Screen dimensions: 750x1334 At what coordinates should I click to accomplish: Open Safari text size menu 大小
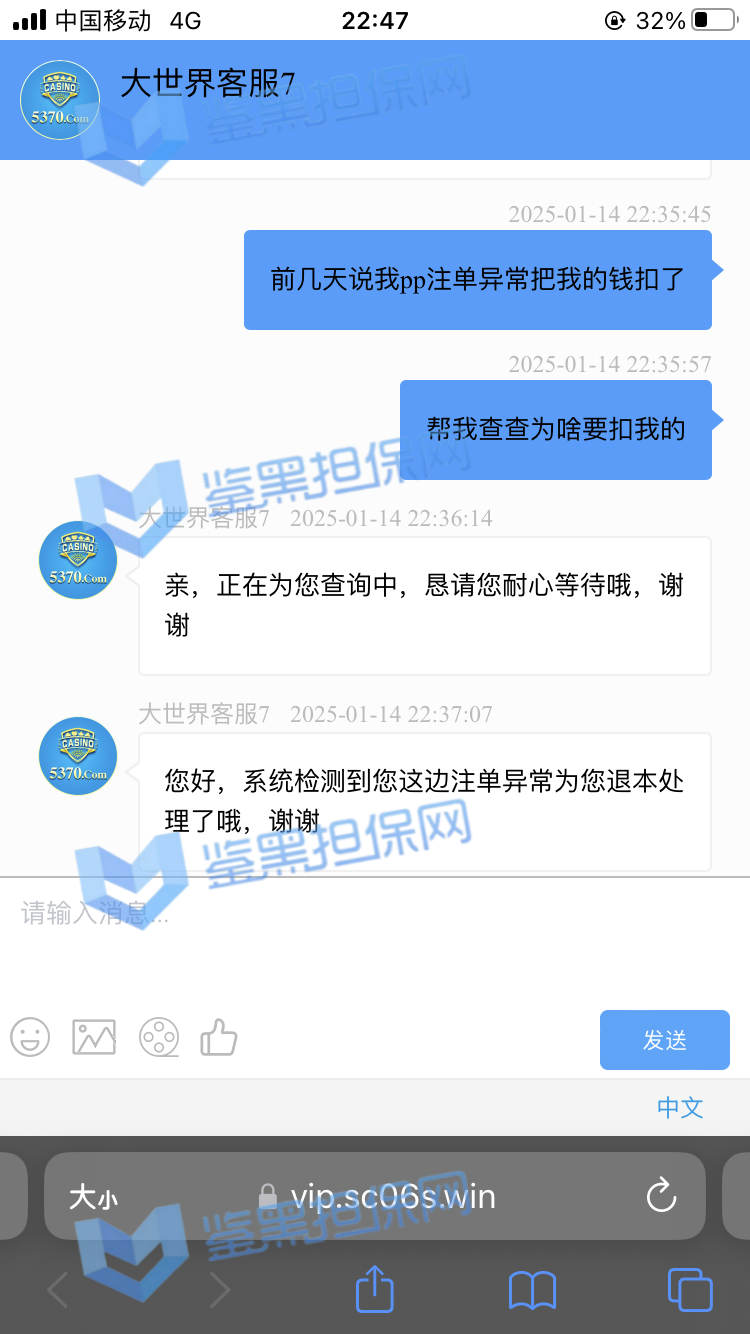[x=92, y=1197]
